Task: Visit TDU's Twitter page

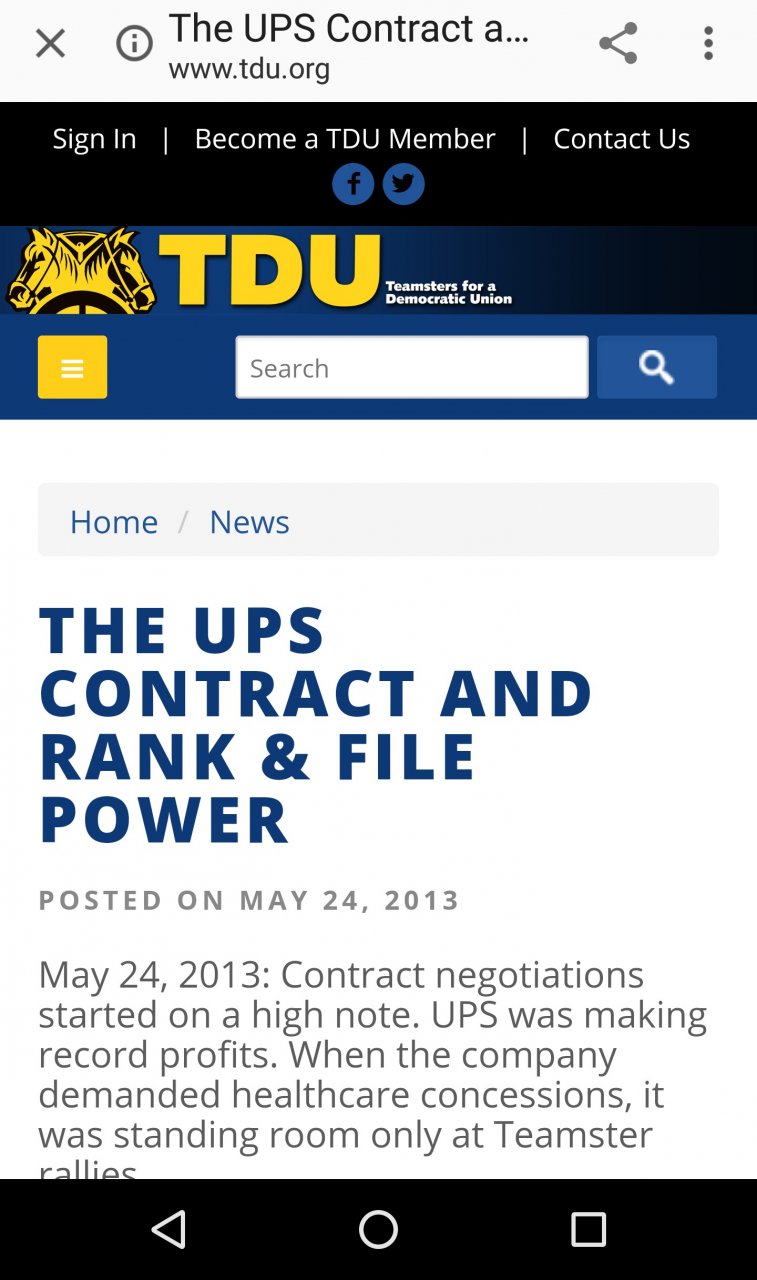Action: (404, 185)
